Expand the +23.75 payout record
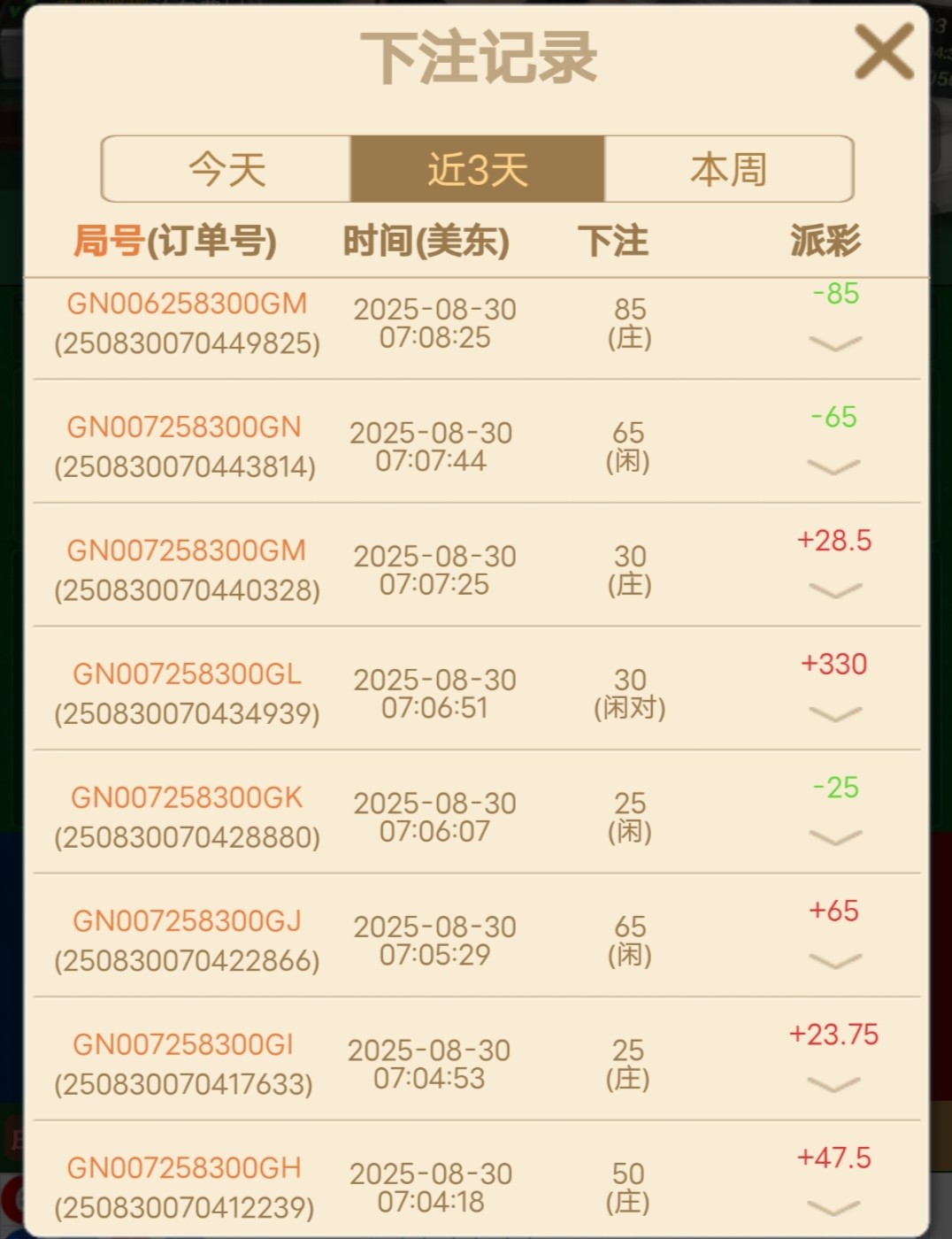The height and width of the screenshot is (1239, 952). click(833, 1084)
